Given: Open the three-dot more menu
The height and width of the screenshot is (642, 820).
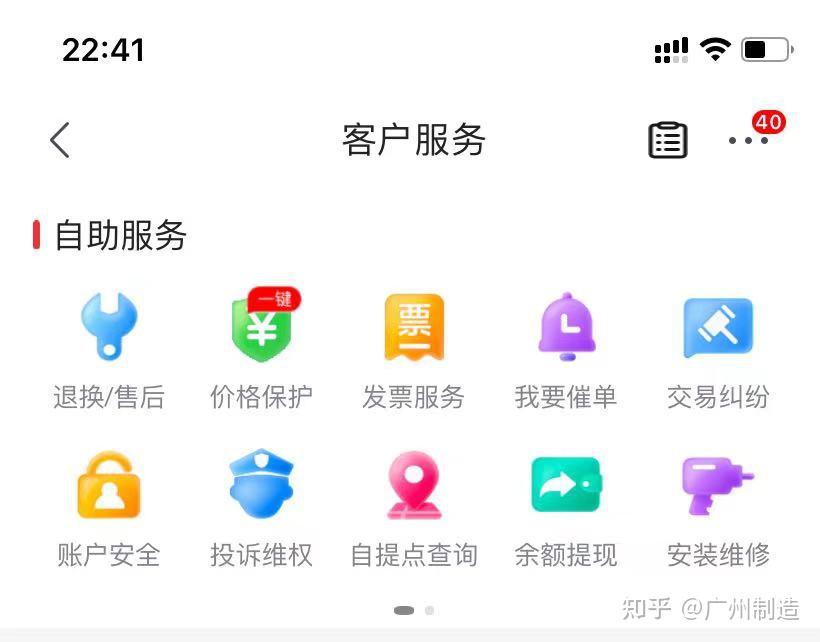Looking at the screenshot, I should tap(748, 140).
